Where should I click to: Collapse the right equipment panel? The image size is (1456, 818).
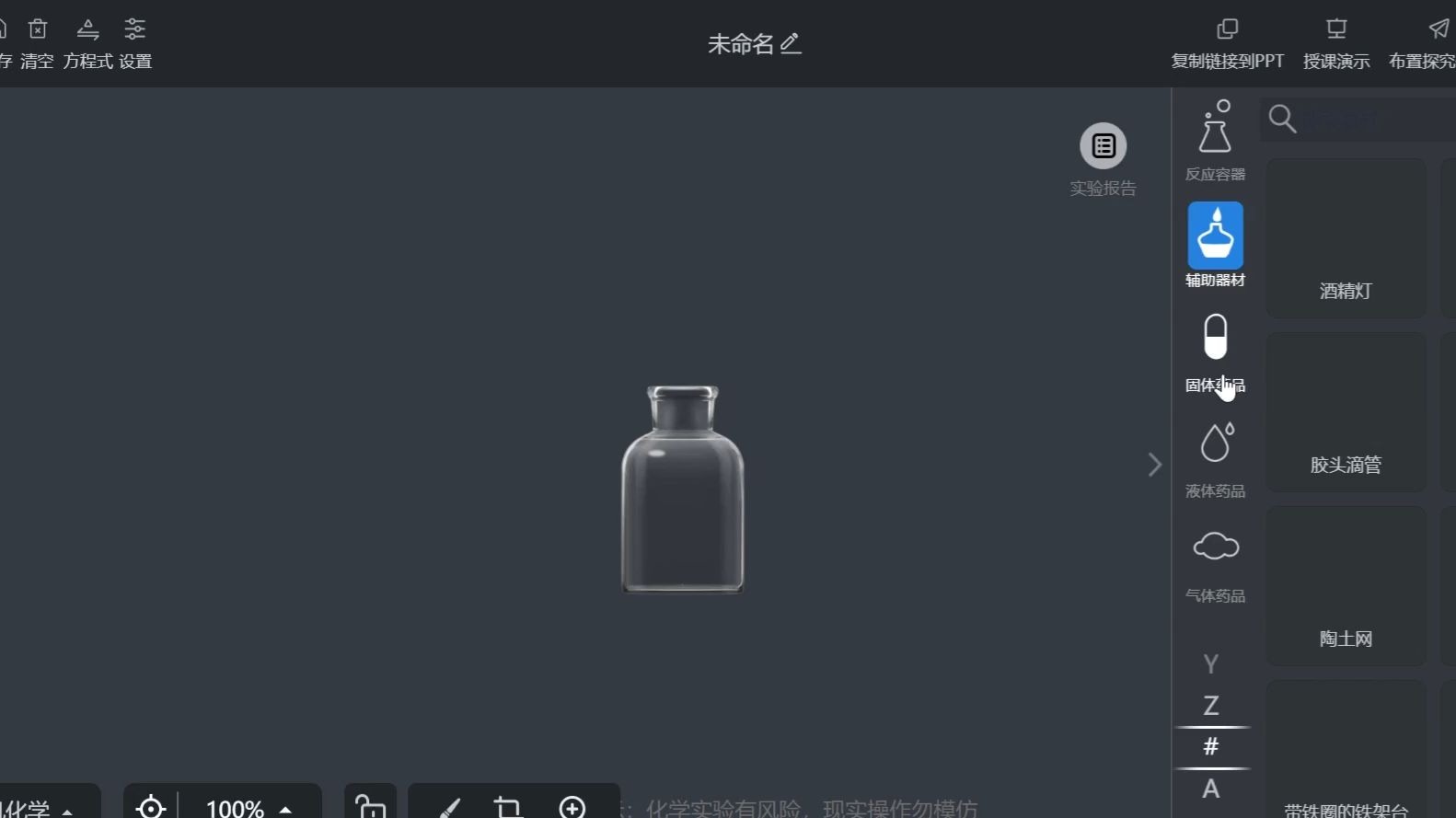click(x=1154, y=465)
